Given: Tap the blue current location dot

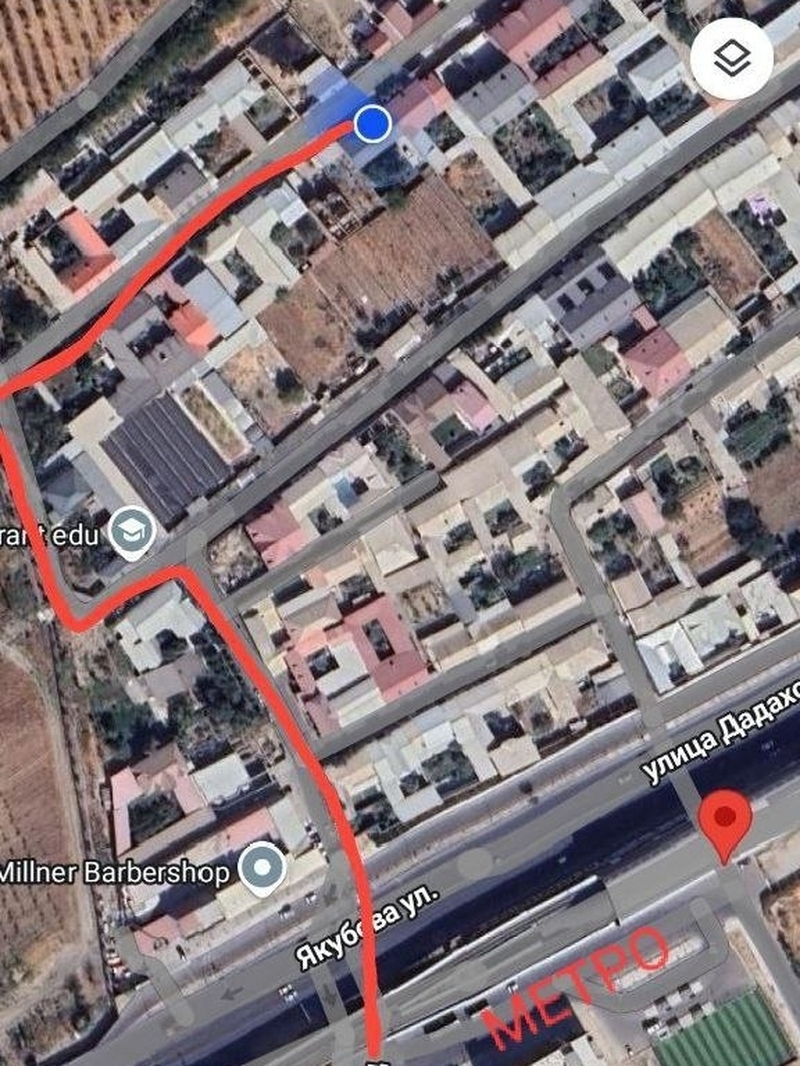Looking at the screenshot, I should pyautogui.click(x=372, y=124).
